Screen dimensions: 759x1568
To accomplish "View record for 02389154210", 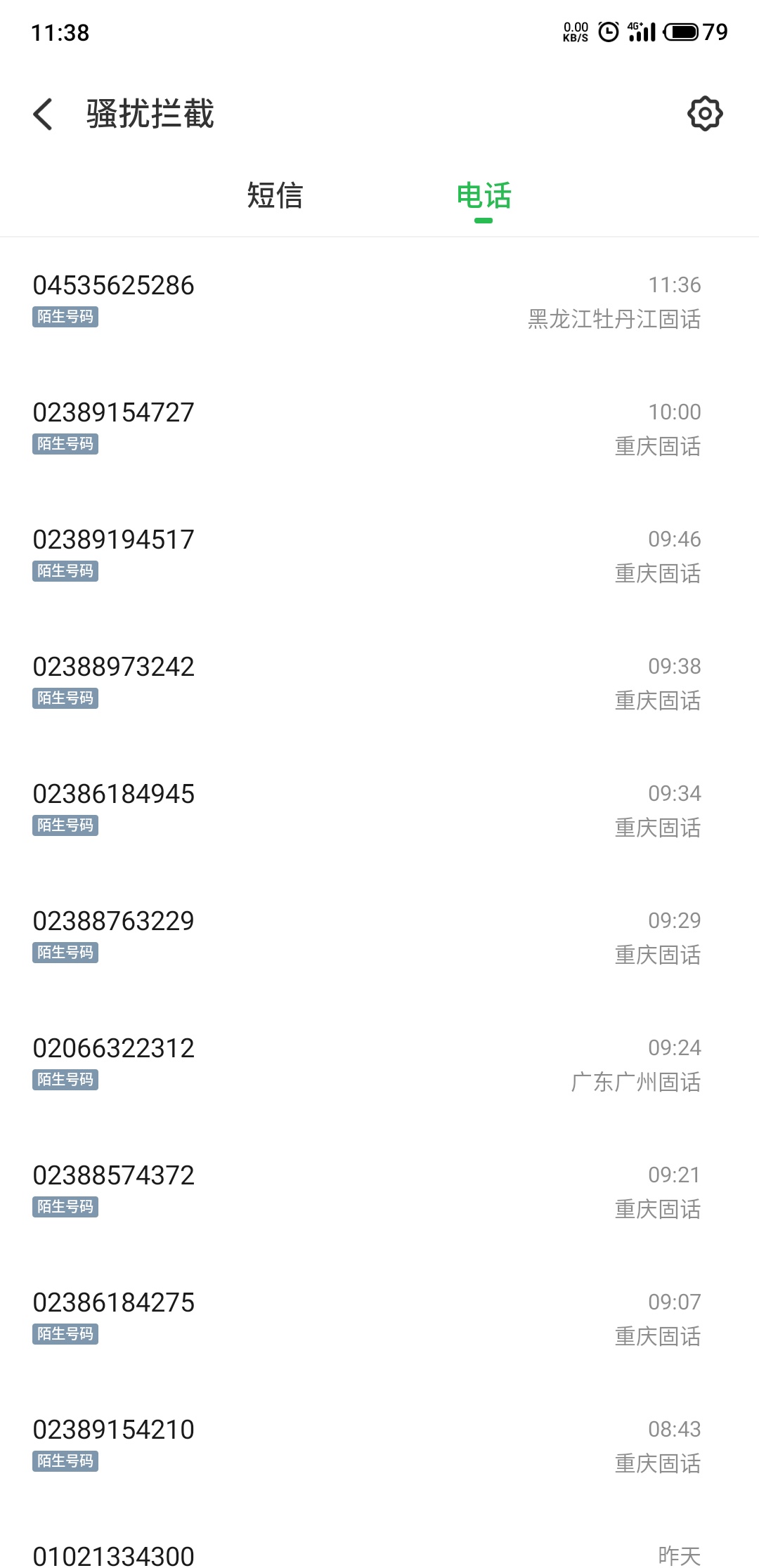I will click(x=379, y=1445).
